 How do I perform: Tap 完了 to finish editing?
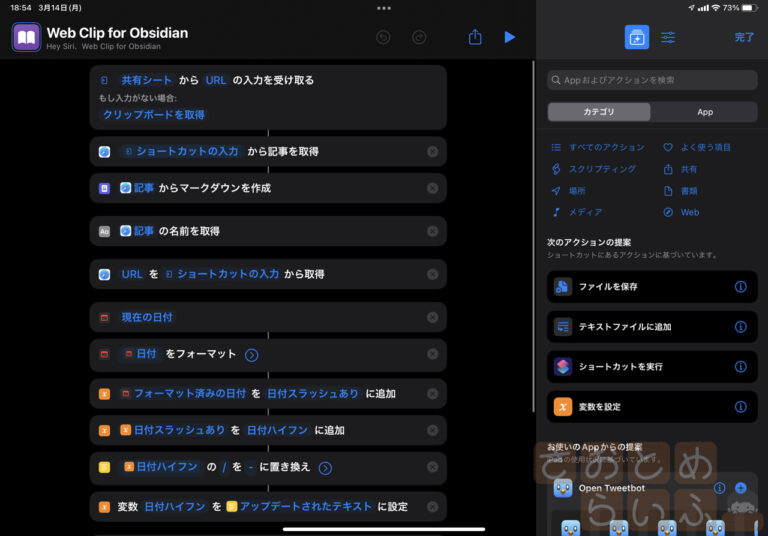(744, 37)
